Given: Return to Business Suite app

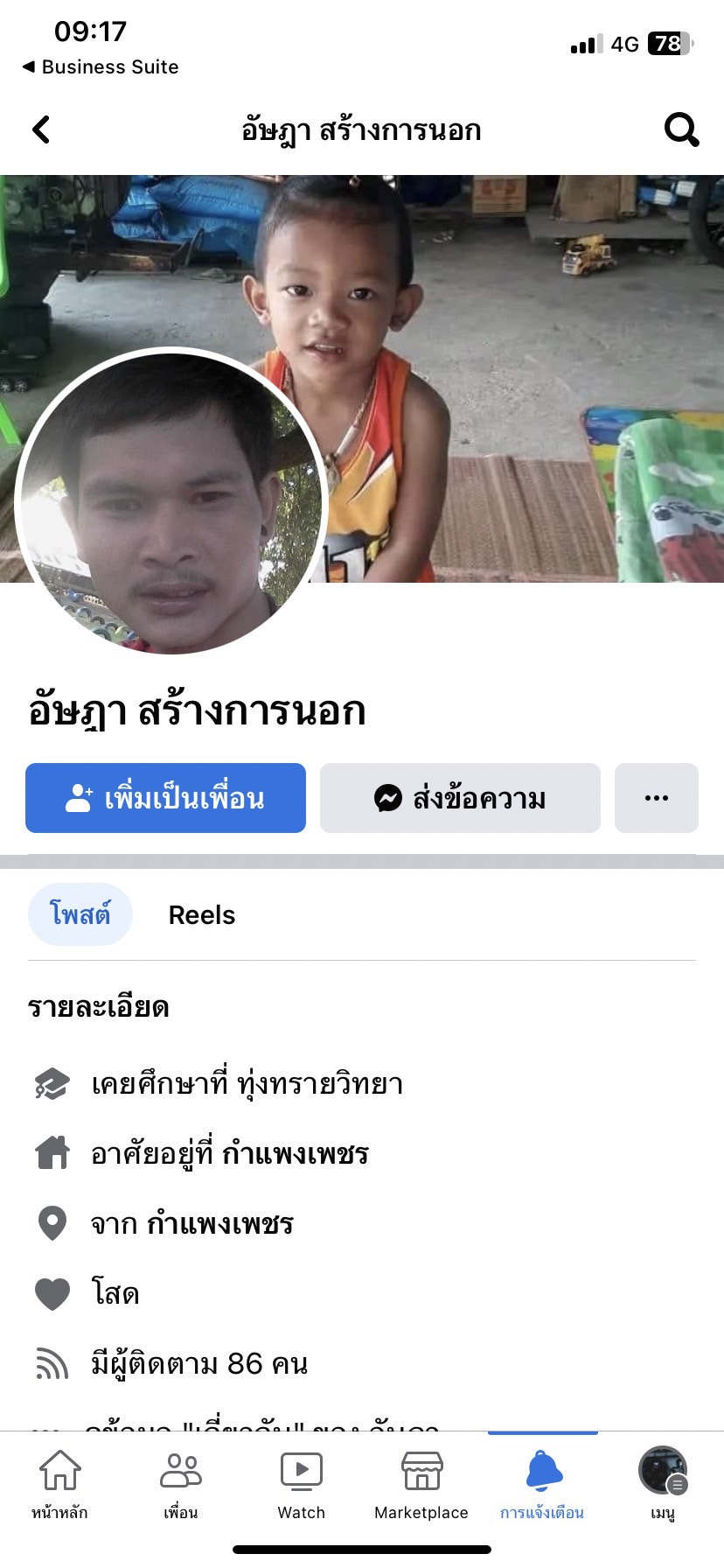Looking at the screenshot, I should click(x=100, y=66).
